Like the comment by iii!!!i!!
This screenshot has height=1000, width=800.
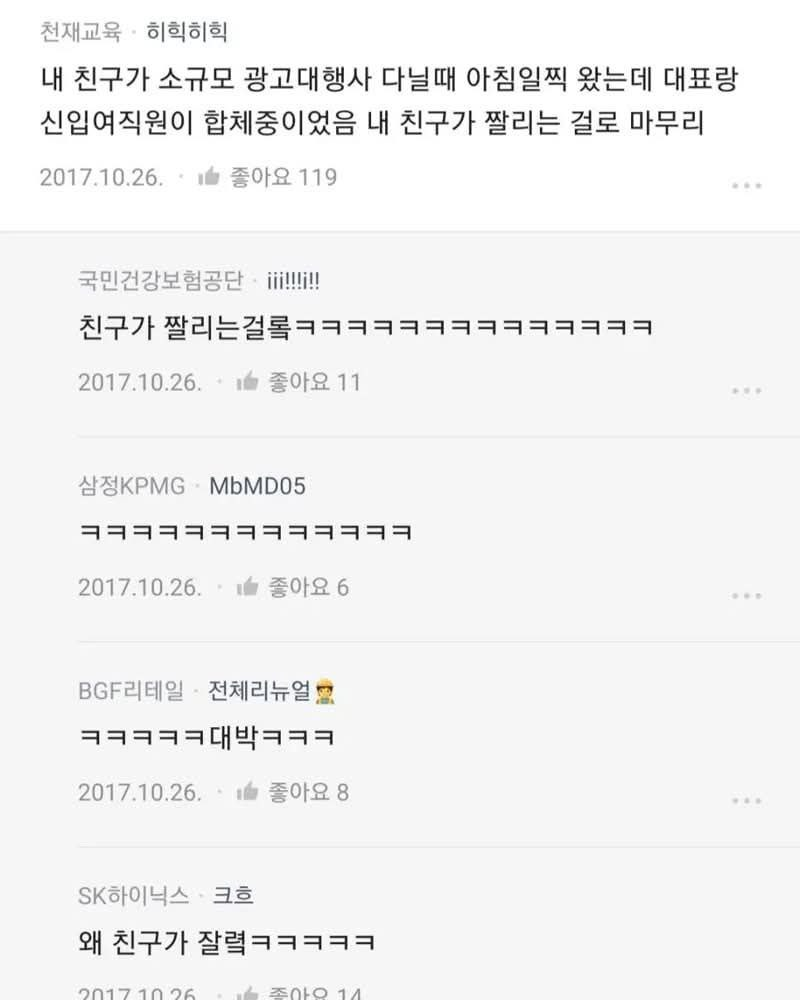point(247,382)
